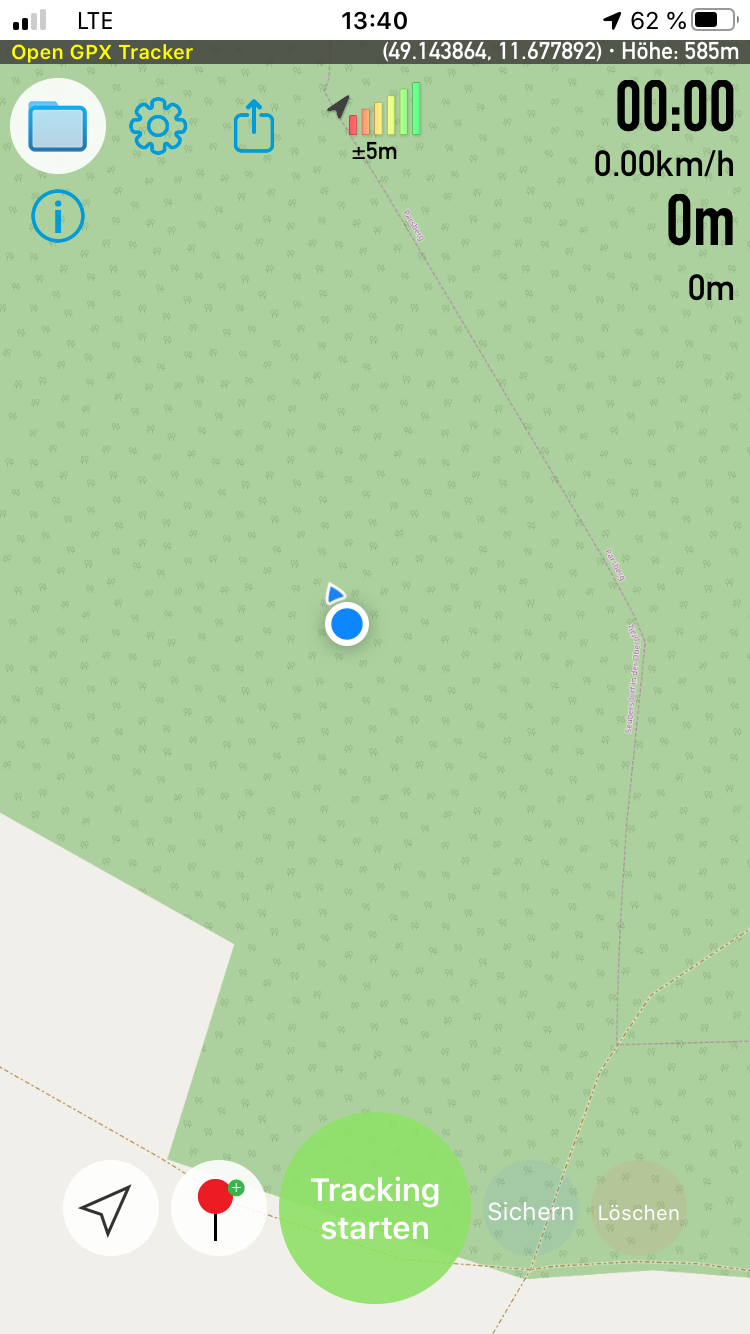Share the current GPX track

[x=254, y=127]
